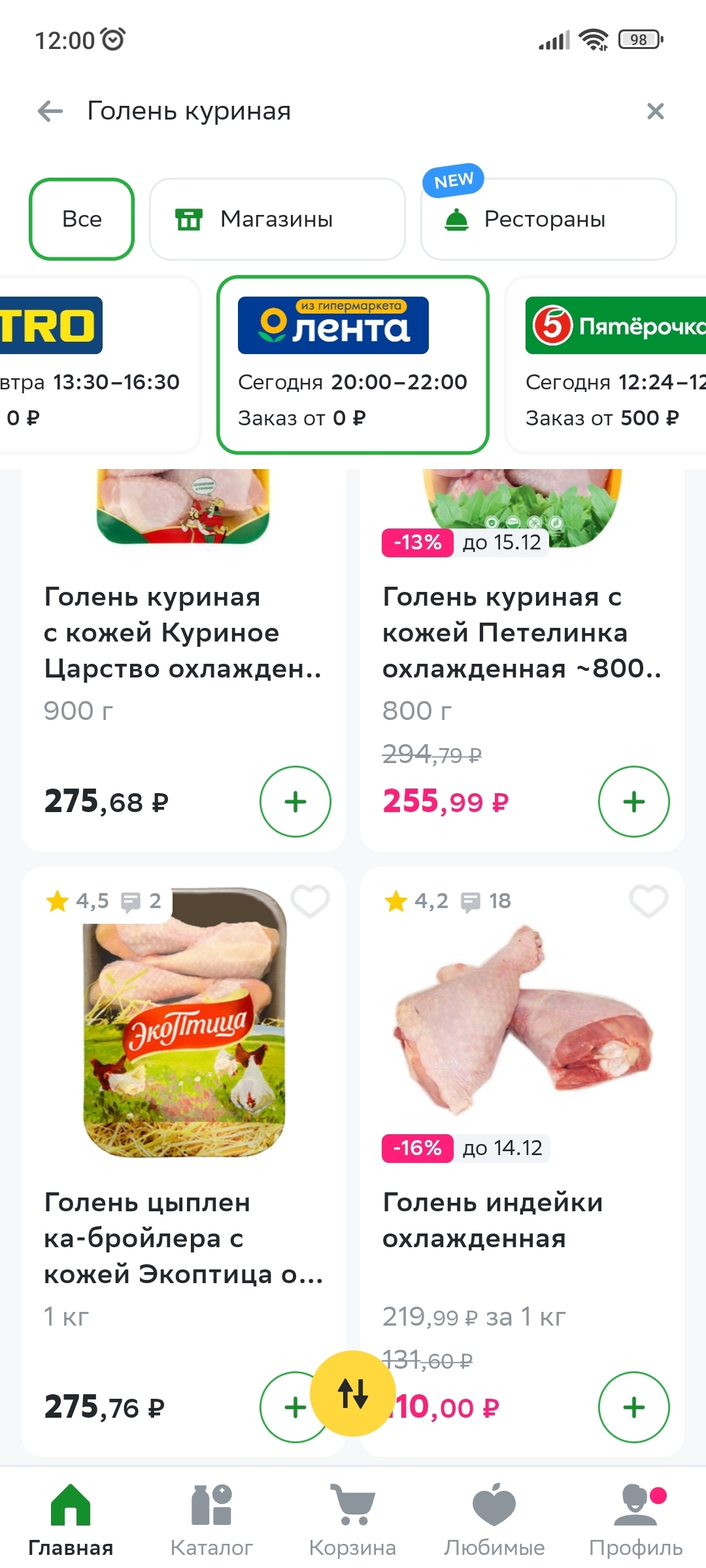Switch to the 'Магазины' filter
Viewport: 706px width, 1568px height.
[277, 219]
